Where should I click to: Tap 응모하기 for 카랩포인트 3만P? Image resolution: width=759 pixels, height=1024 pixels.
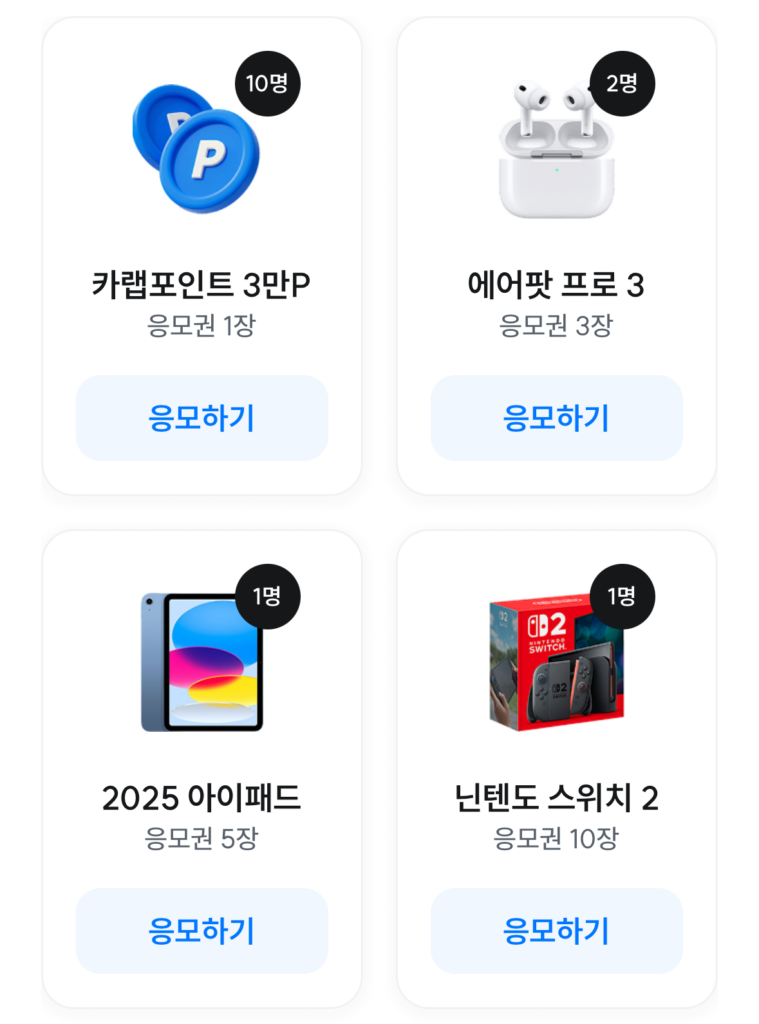[201, 418]
